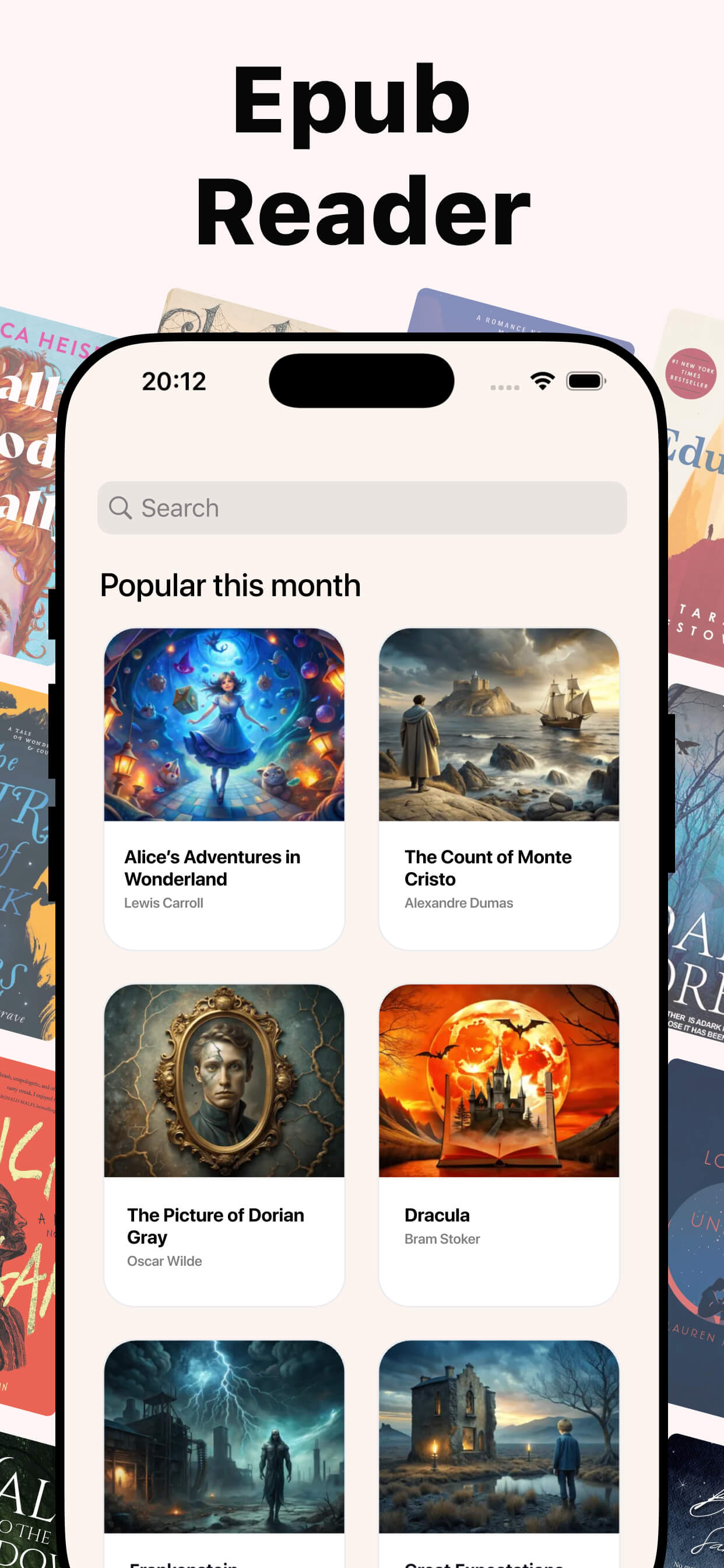724x1568 pixels.
Task: Click the Popular this month heading
Action: pyautogui.click(x=231, y=584)
